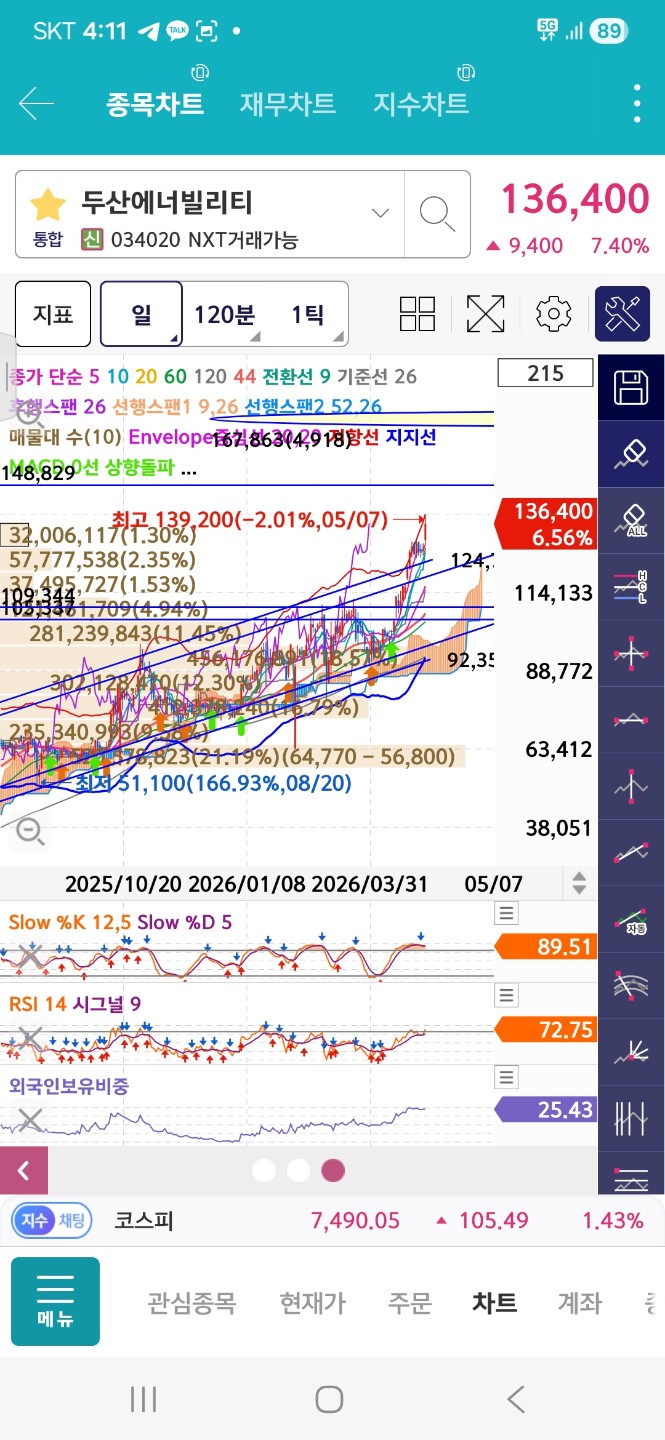
Task: Go back using the top arrow
Action: tap(36, 103)
